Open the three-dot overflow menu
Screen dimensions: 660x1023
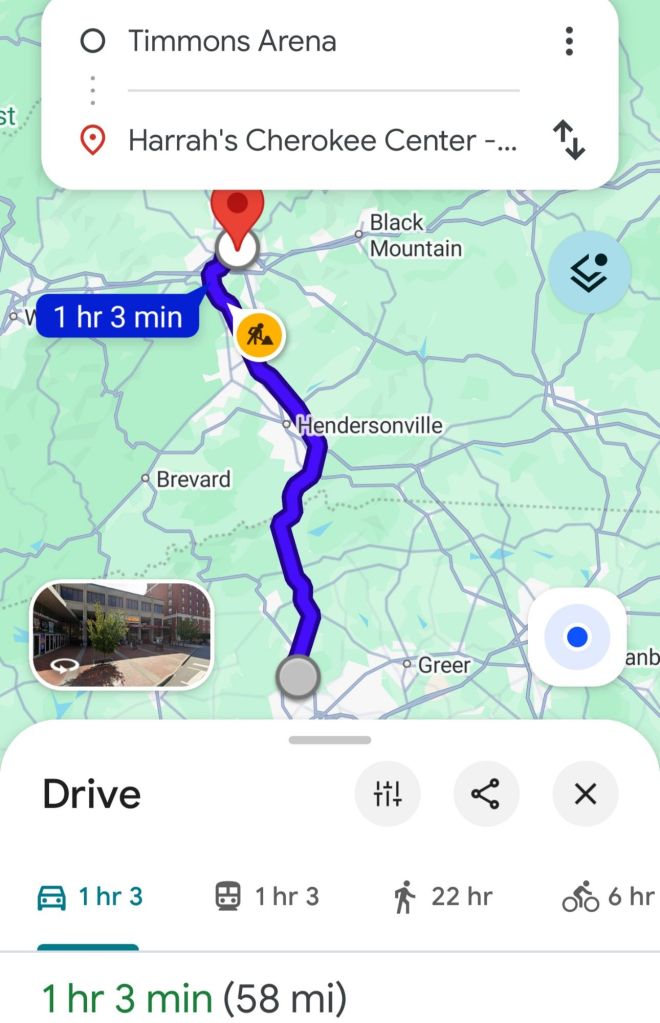click(x=569, y=42)
